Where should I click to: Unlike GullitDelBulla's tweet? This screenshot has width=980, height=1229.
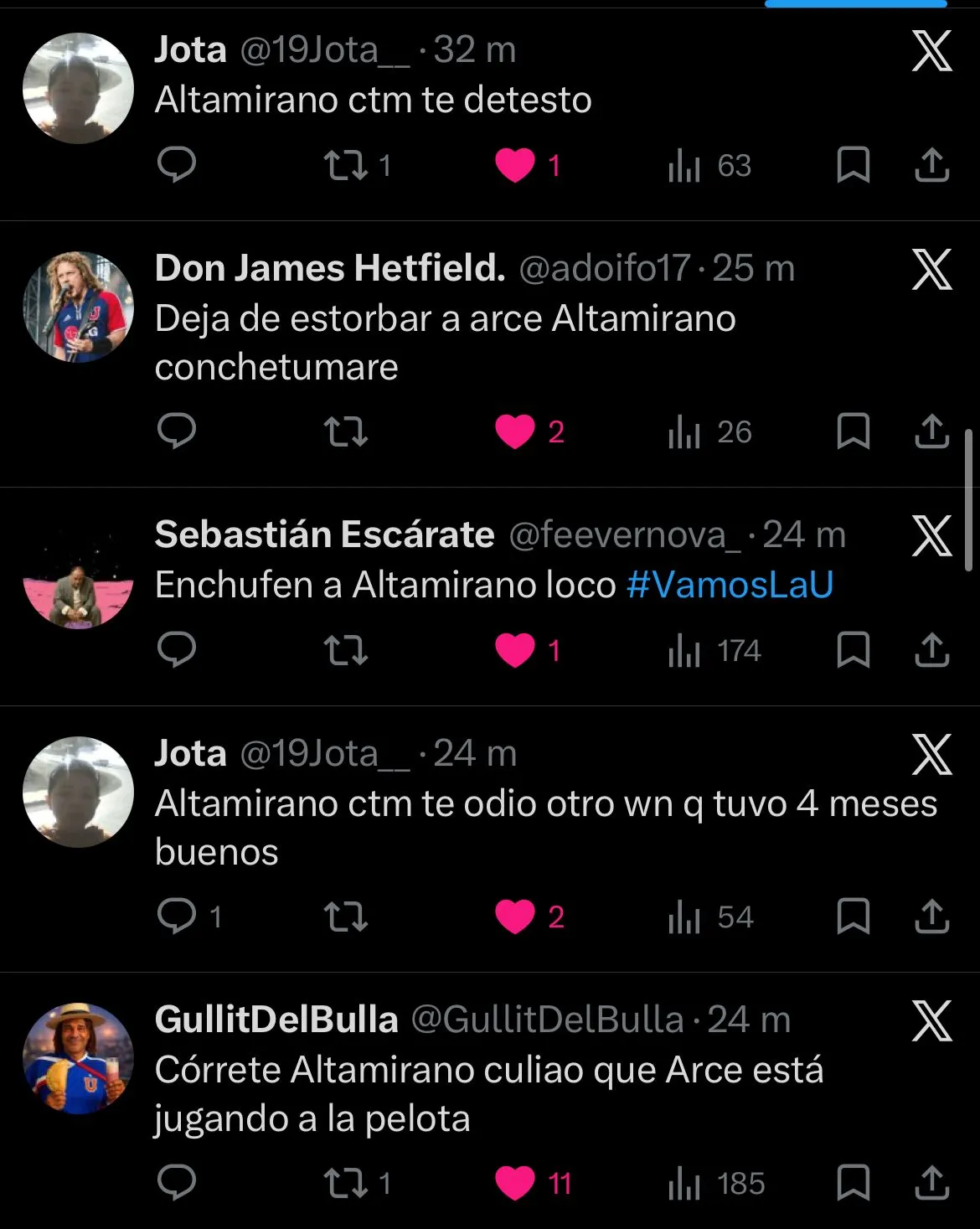[x=515, y=1183]
